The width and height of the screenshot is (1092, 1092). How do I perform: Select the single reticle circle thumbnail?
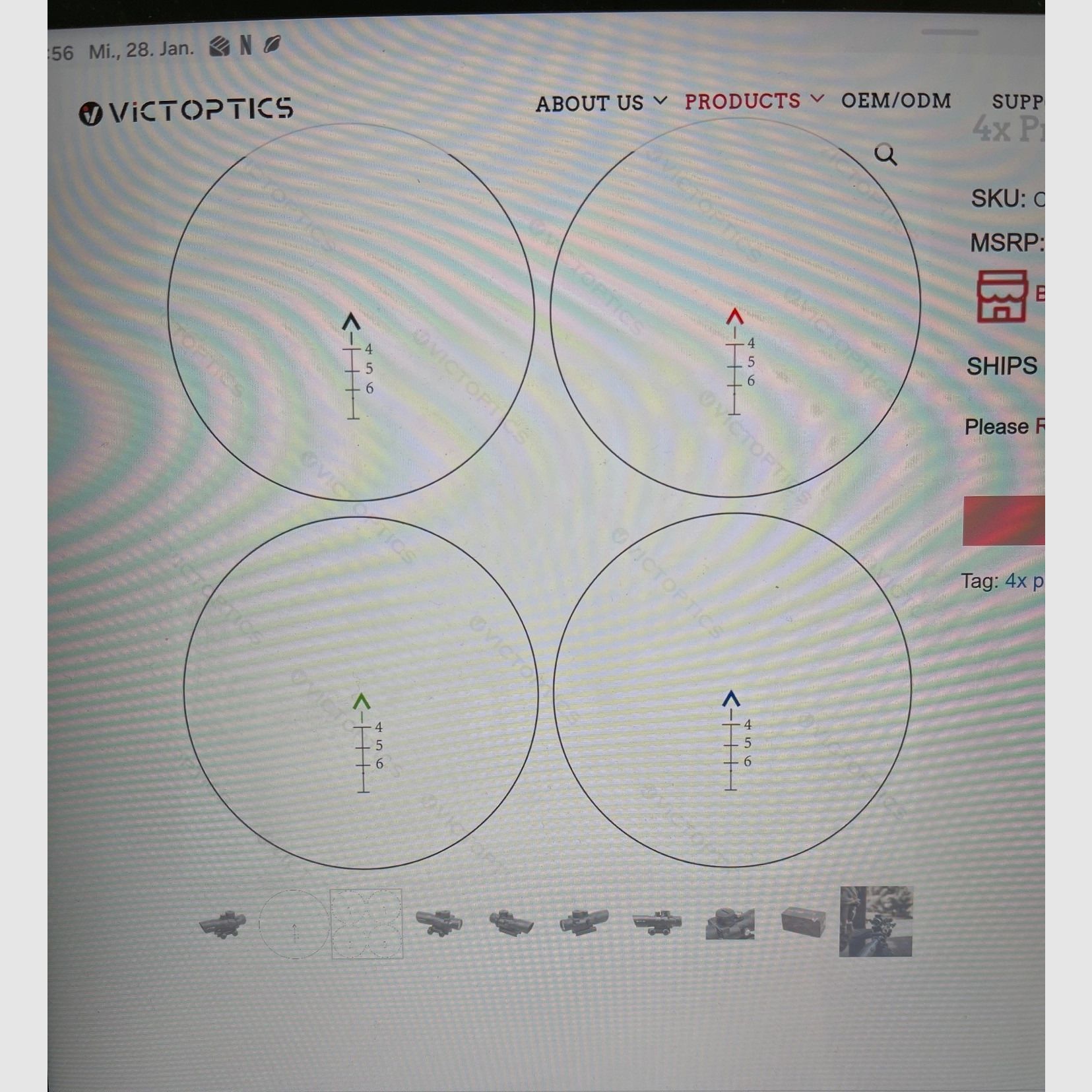[293, 923]
